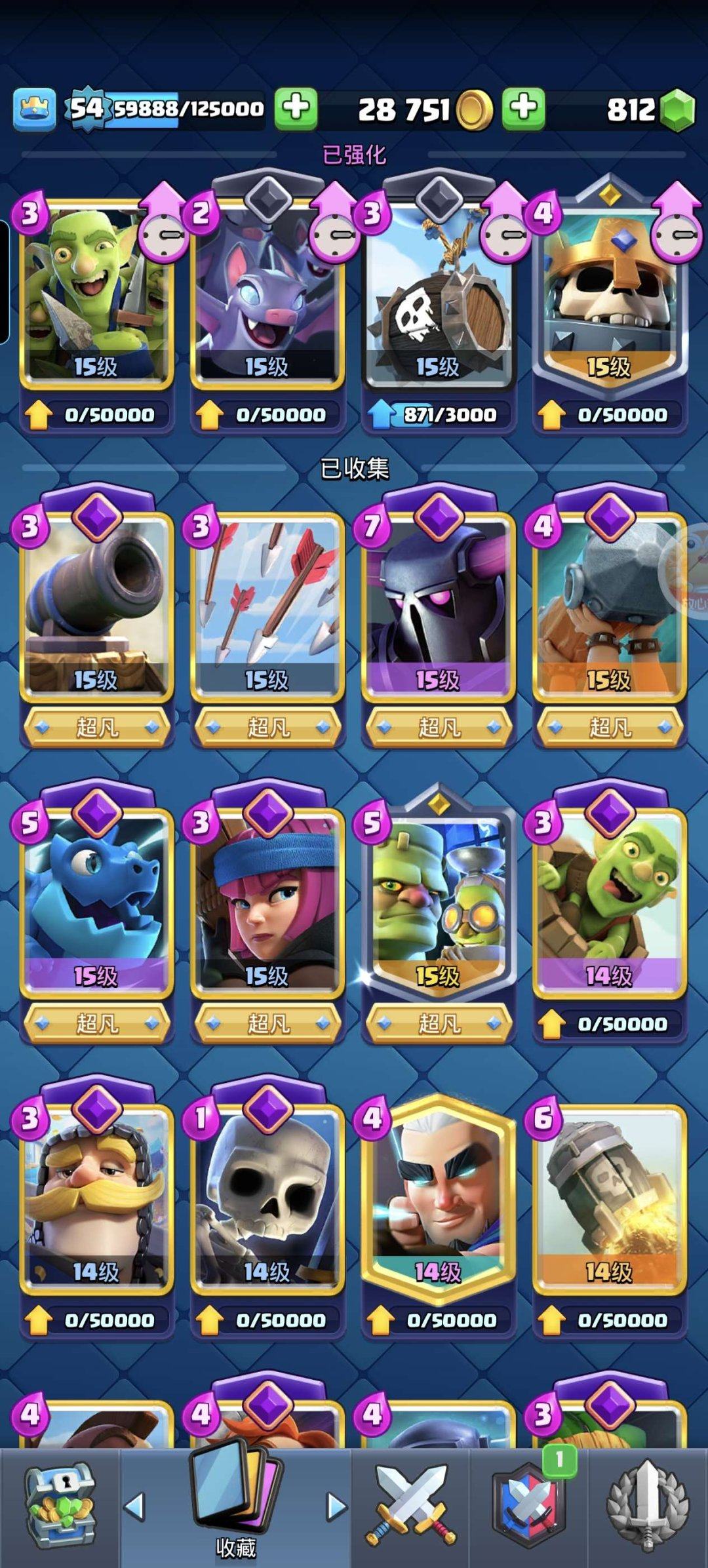Select the Cannon card
This screenshot has height=1568, width=708.
pyautogui.click(x=96, y=606)
